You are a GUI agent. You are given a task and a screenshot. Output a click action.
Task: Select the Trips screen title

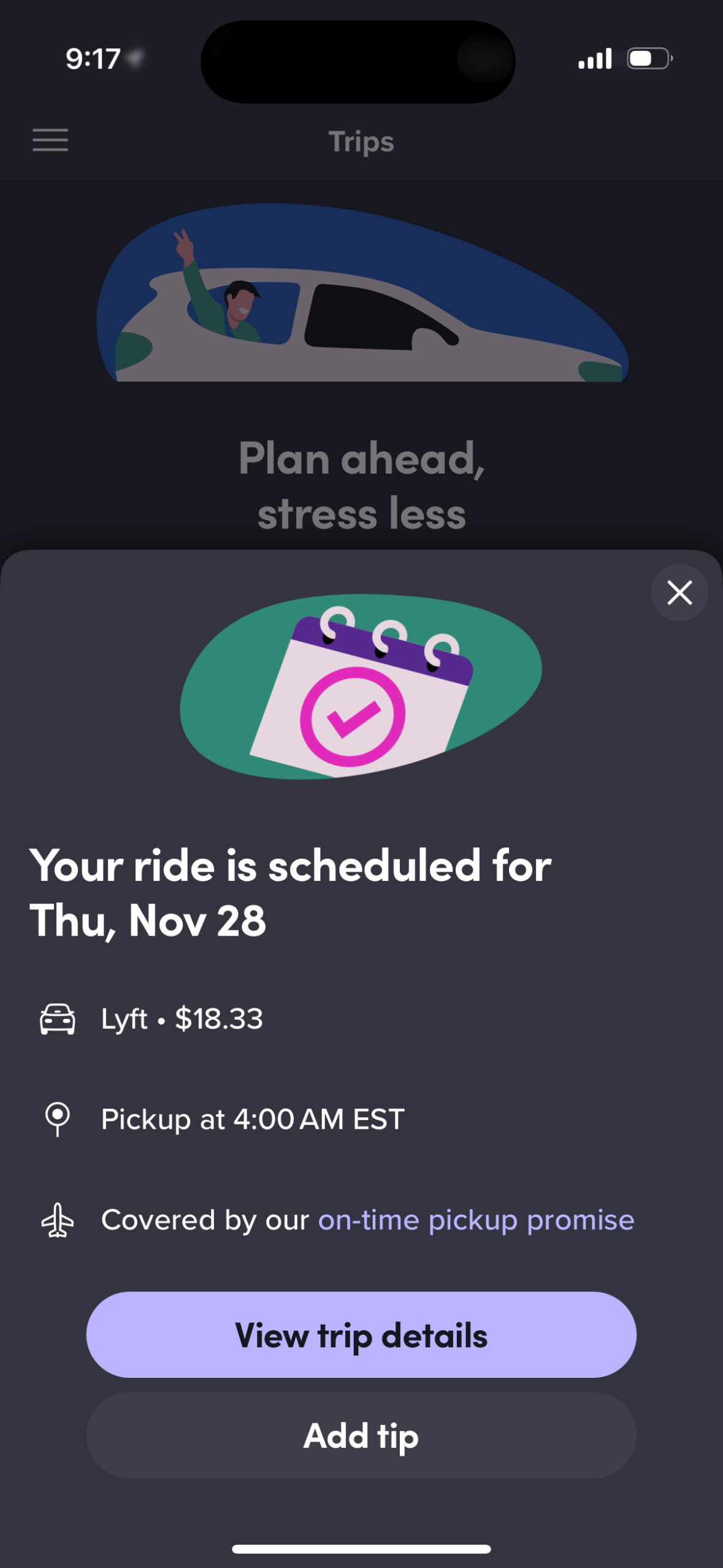tap(361, 142)
